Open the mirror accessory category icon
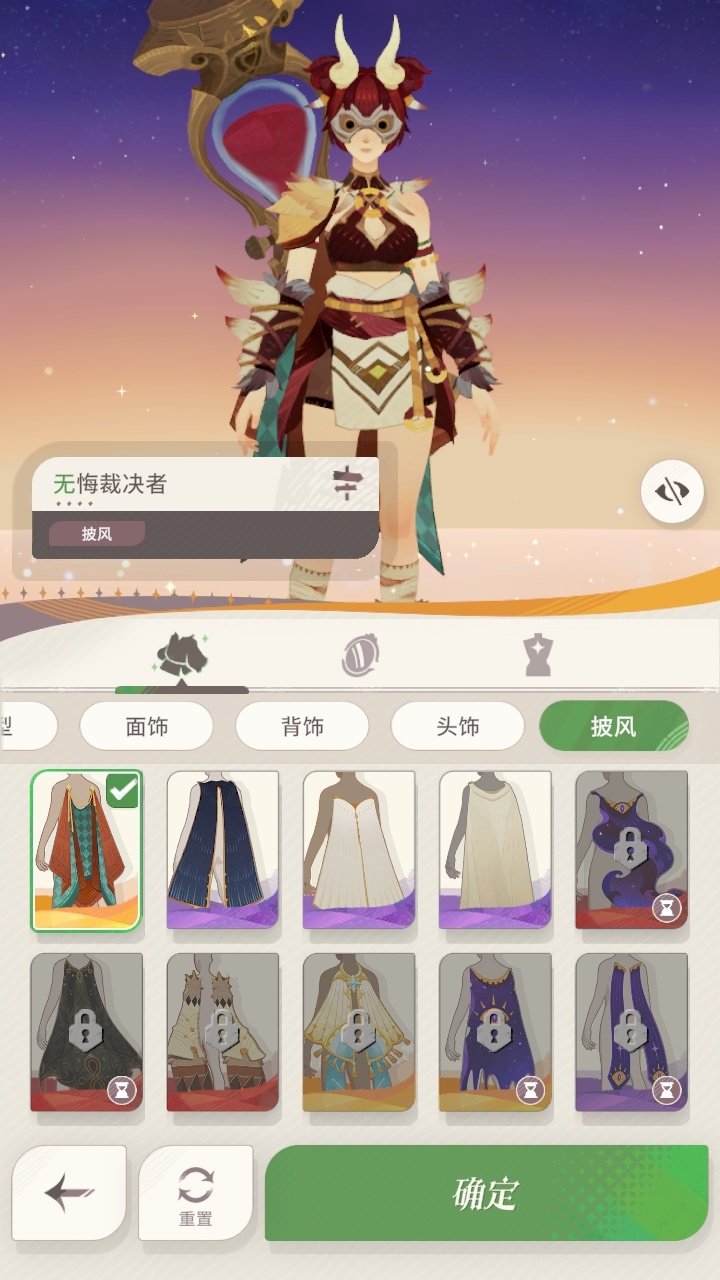 point(360,652)
